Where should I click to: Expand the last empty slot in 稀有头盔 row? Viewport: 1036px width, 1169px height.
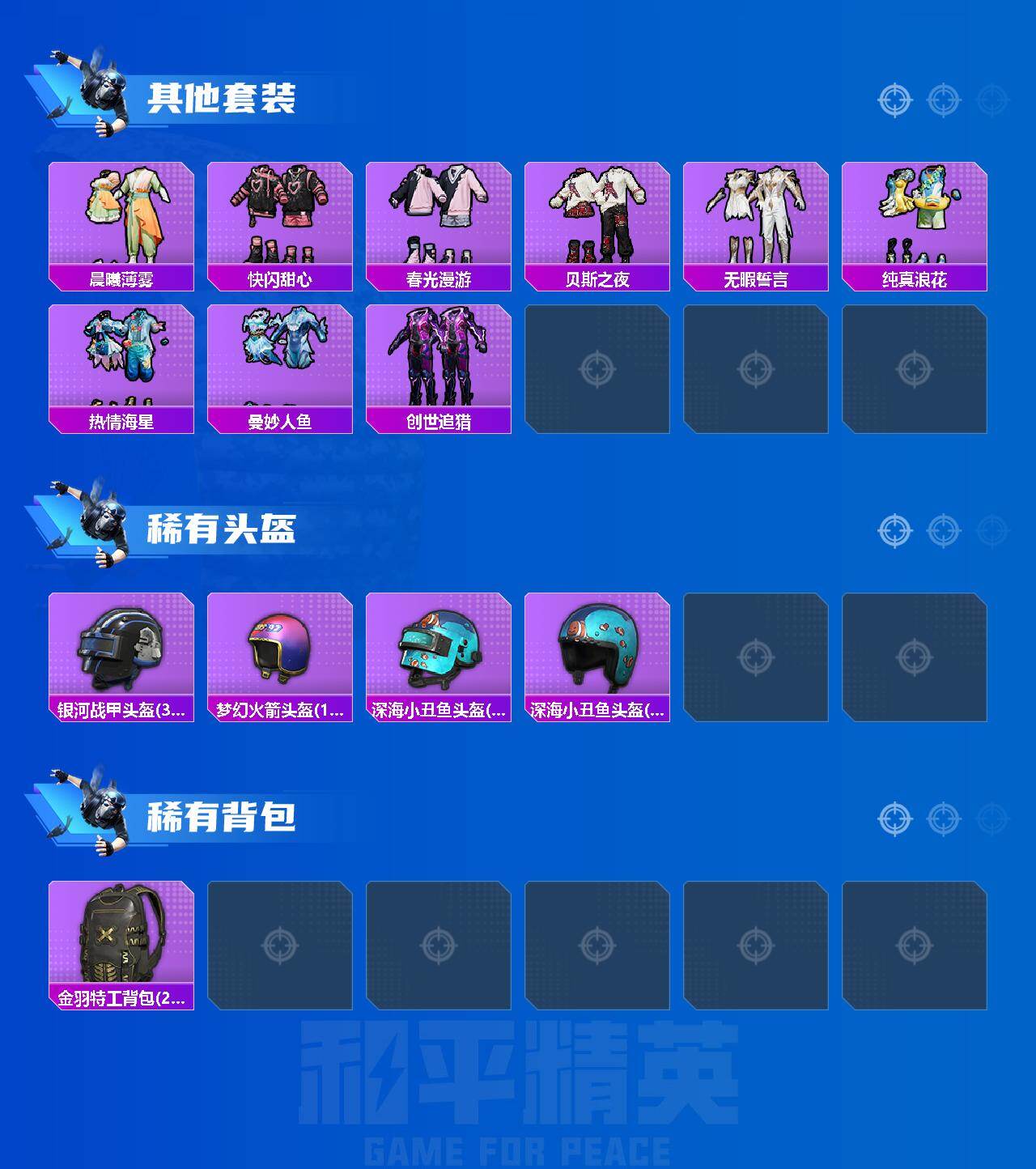pos(915,657)
